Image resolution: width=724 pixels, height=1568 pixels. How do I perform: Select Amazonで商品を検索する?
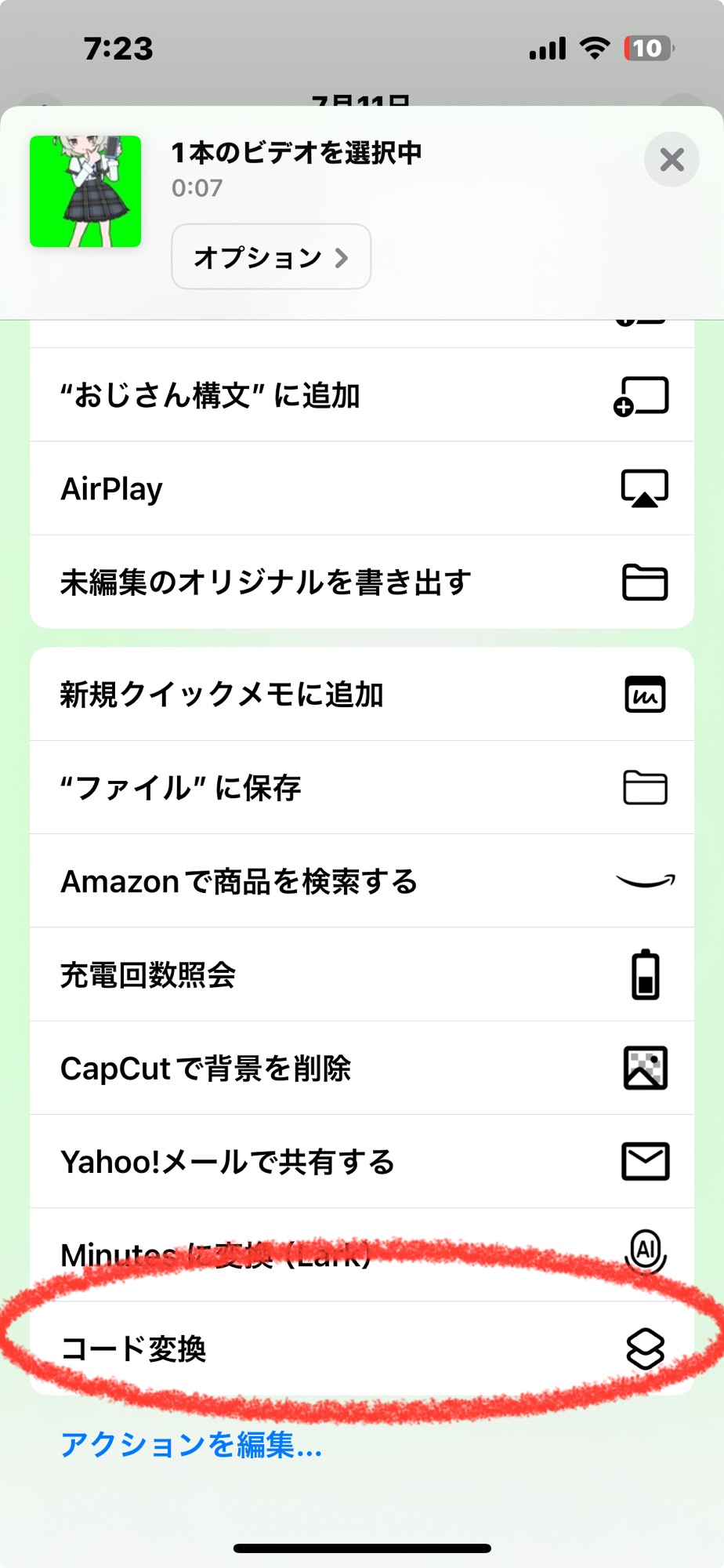coord(362,880)
